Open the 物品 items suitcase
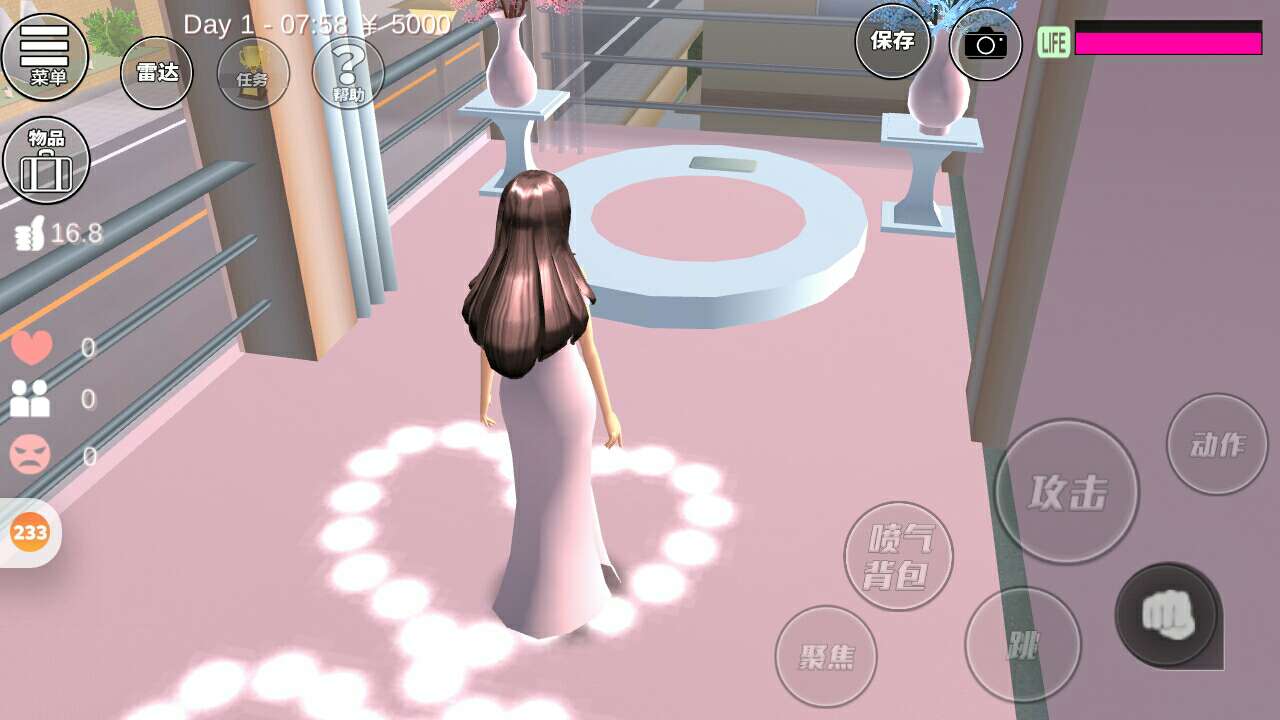 click(46, 160)
